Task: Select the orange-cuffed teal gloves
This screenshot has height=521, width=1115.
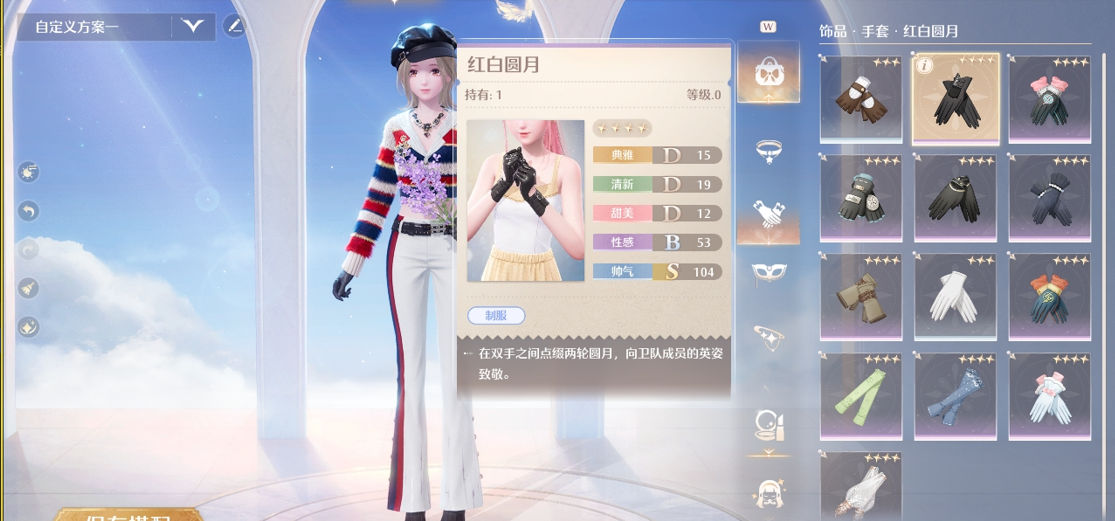Action: (1049, 297)
